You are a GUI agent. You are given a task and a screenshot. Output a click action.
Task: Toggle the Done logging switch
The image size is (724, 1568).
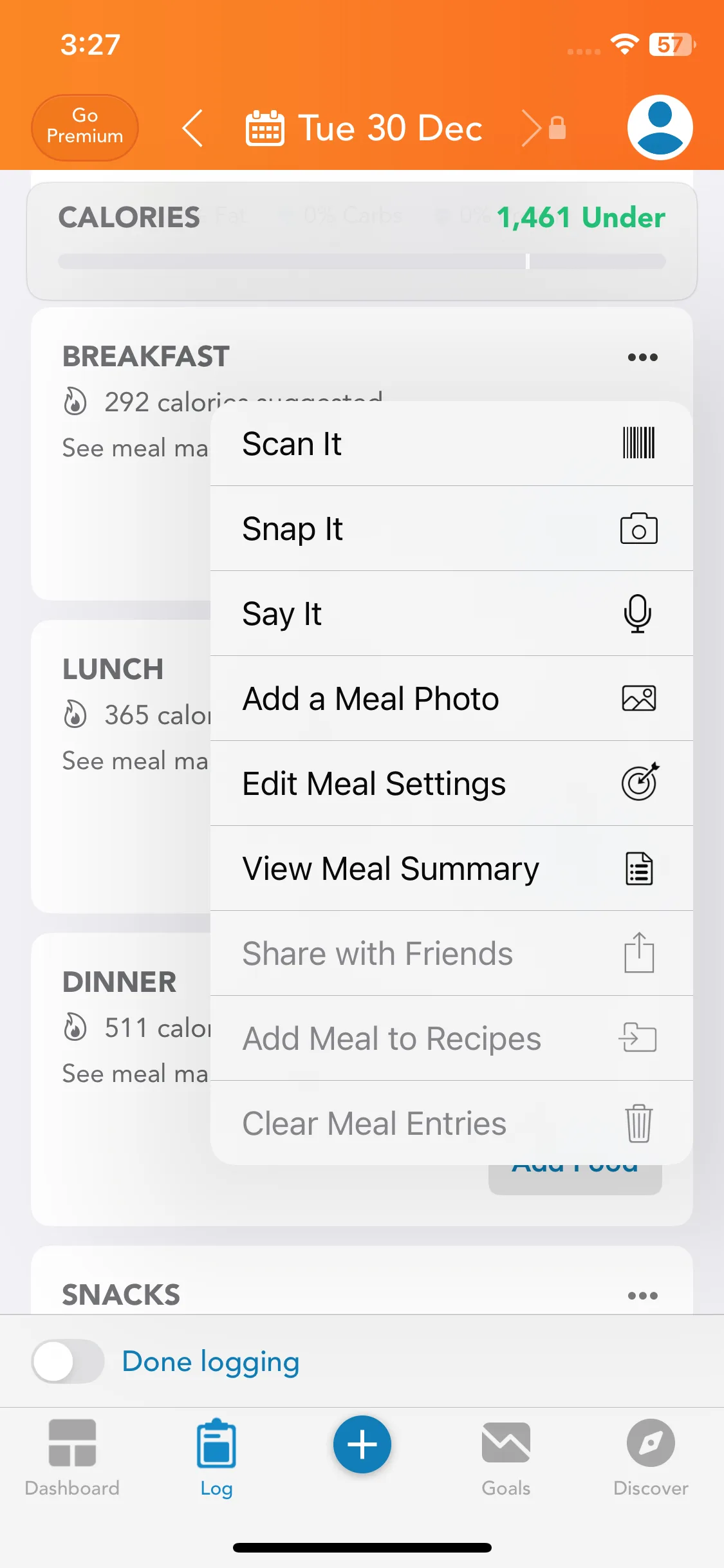tap(68, 1361)
